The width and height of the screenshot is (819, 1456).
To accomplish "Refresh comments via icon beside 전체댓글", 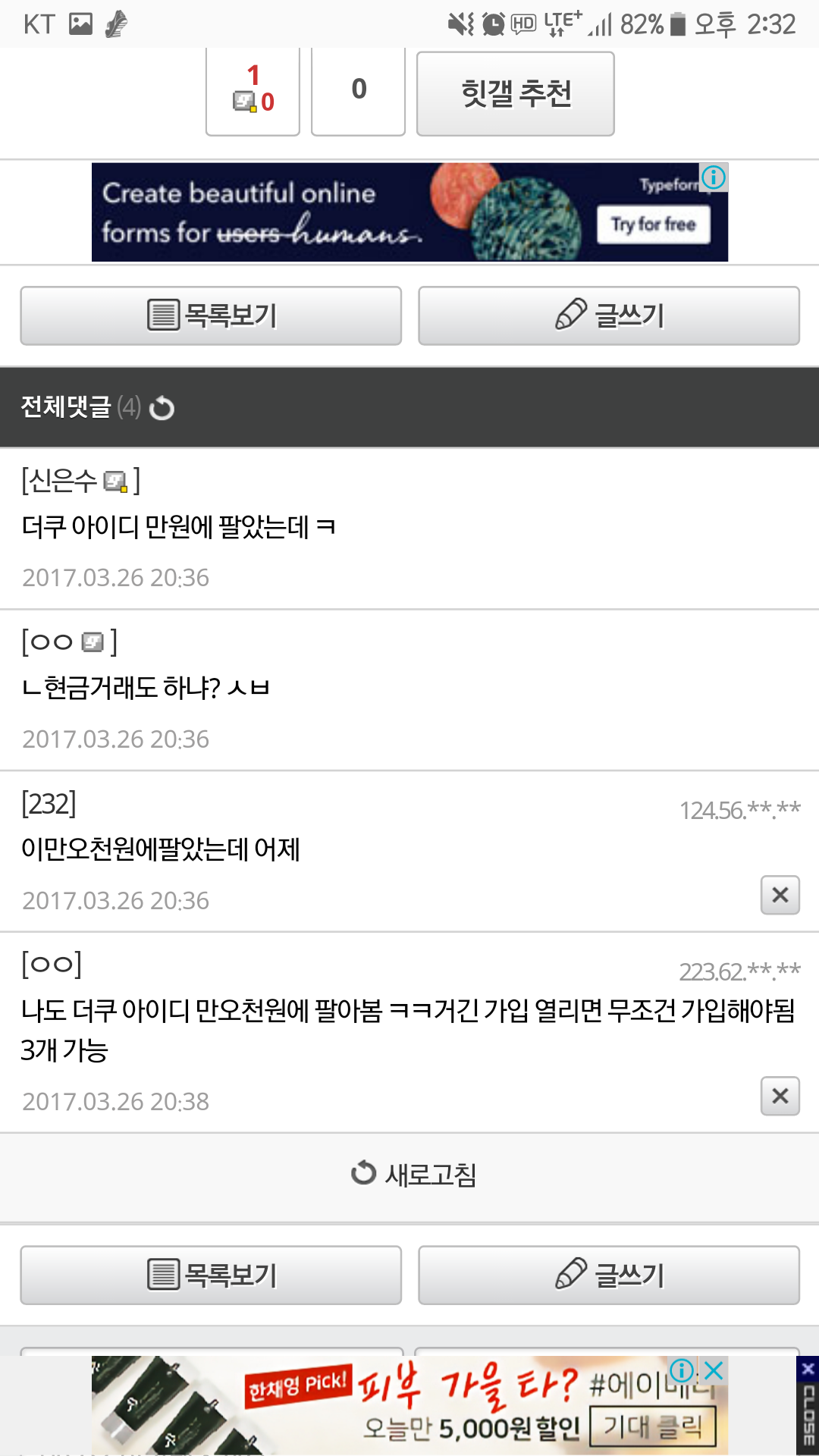I will click(x=162, y=408).
